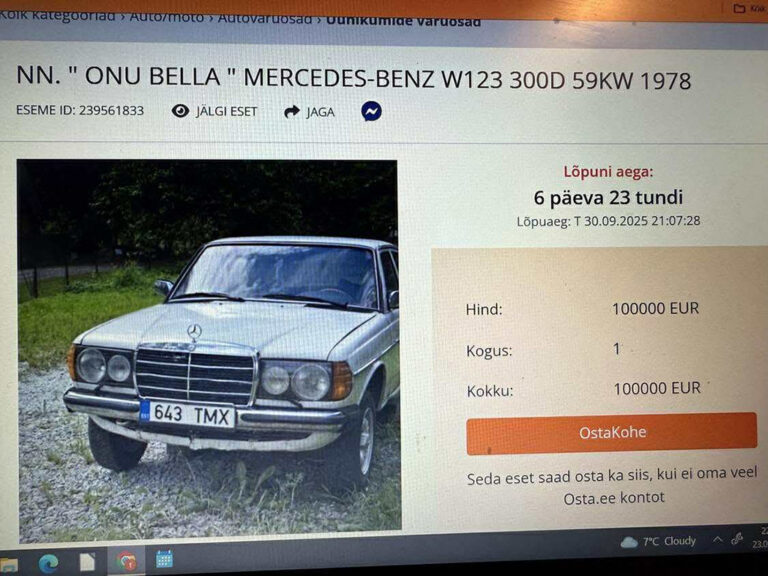Expand hidden system tray icons
This screenshot has width=768, height=576.
(717, 540)
